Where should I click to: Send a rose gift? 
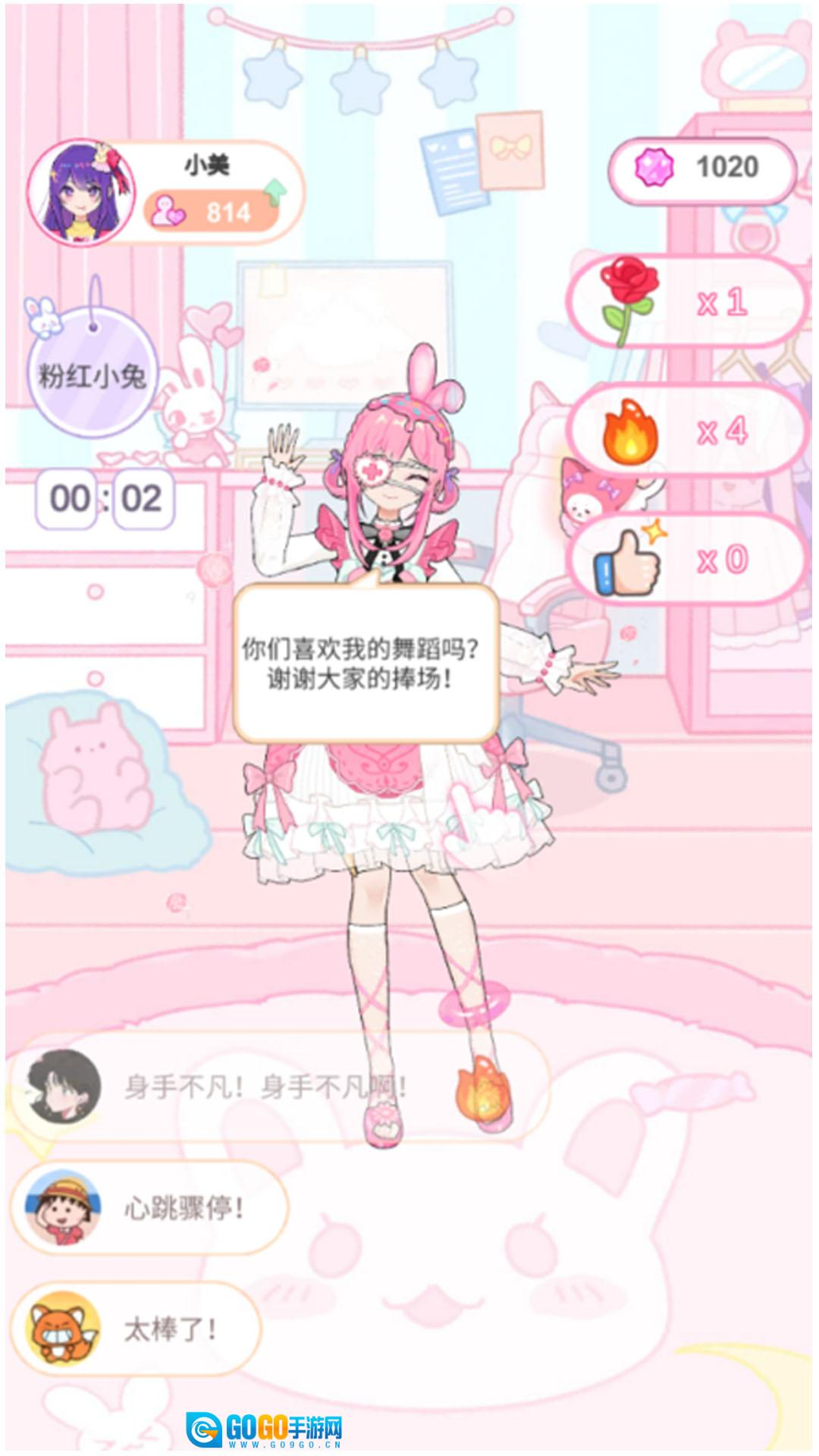686,302
